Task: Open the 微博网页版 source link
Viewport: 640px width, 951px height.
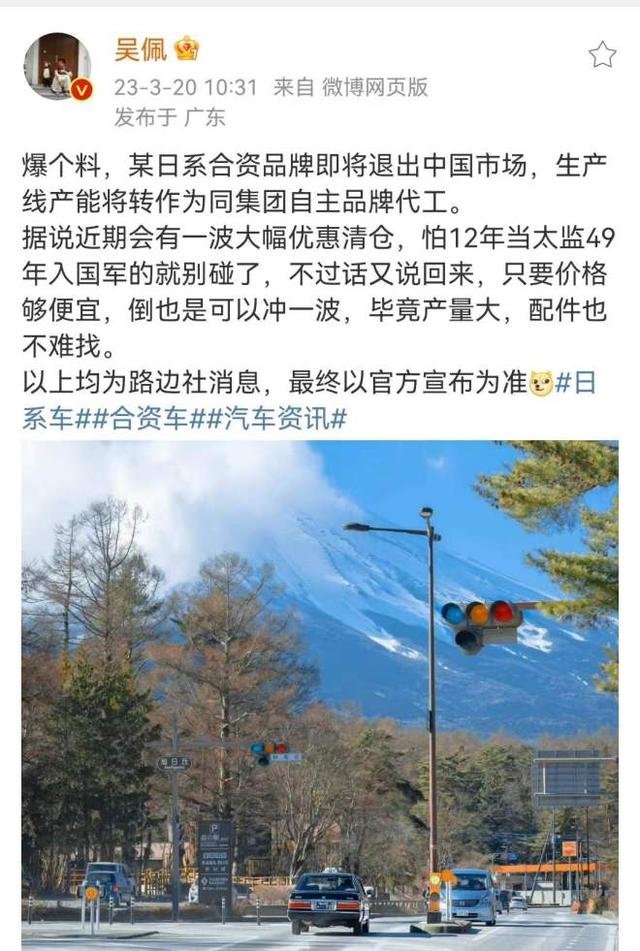Action: tap(375, 88)
